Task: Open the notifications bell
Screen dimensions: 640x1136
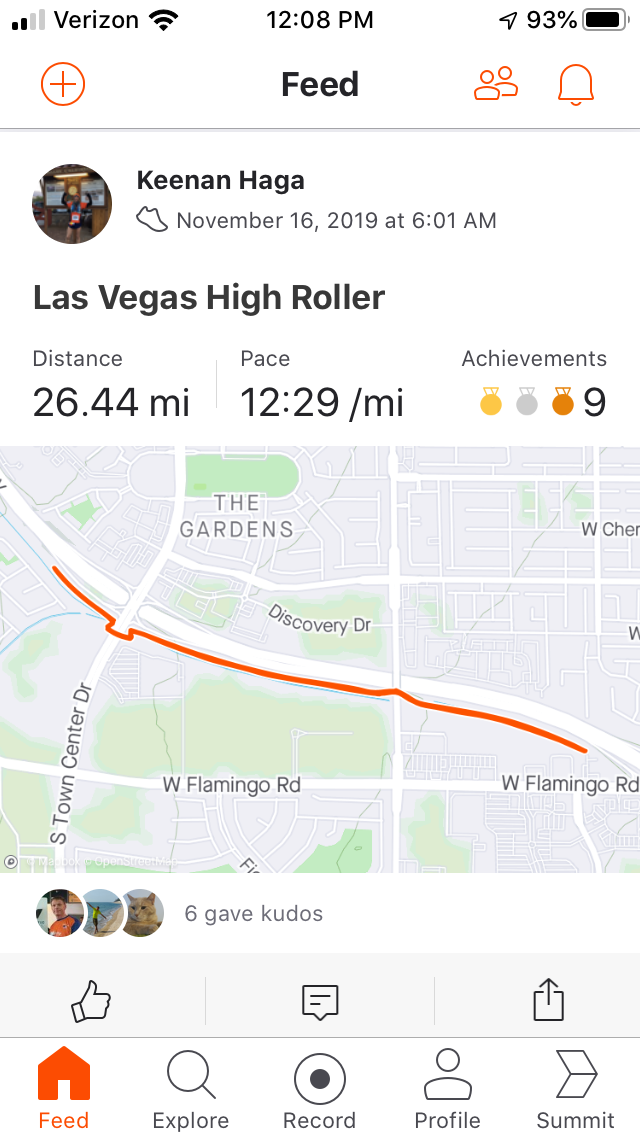Action: coord(575,85)
